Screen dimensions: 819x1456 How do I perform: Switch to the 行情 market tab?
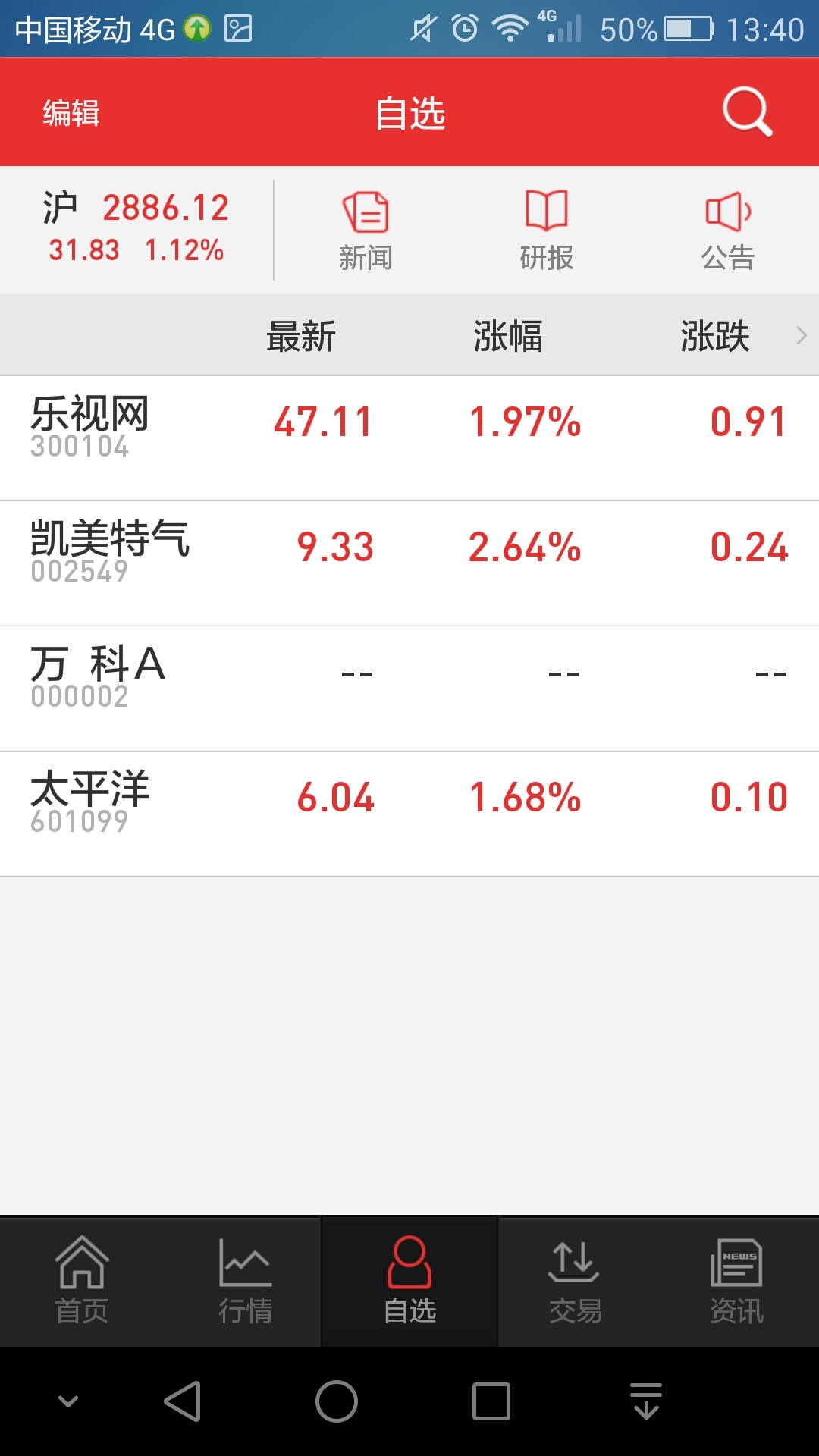click(x=246, y=1281)
